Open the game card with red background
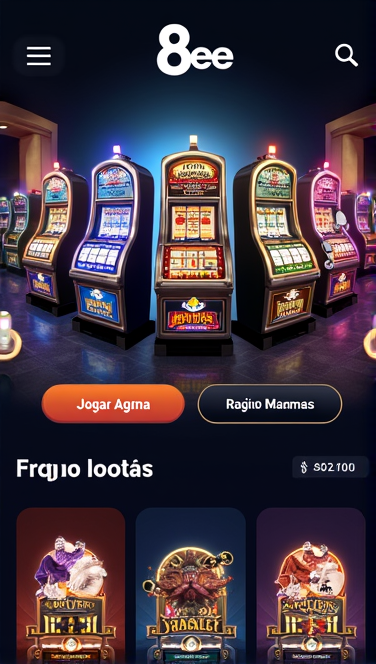Image resolution: width=376 pixels, height=664 pixels. [x=71, y=586]
